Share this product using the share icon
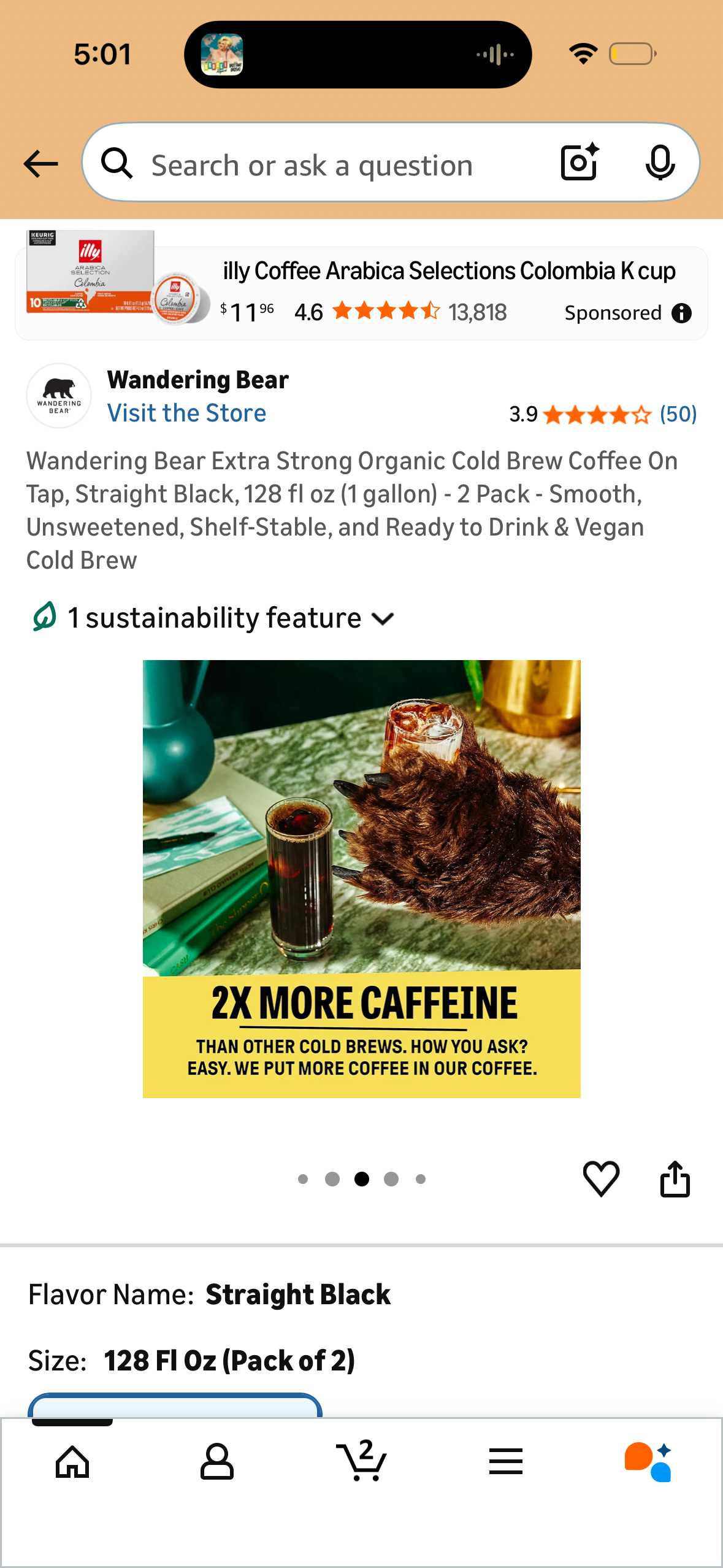 click(x=675, y=1177)
